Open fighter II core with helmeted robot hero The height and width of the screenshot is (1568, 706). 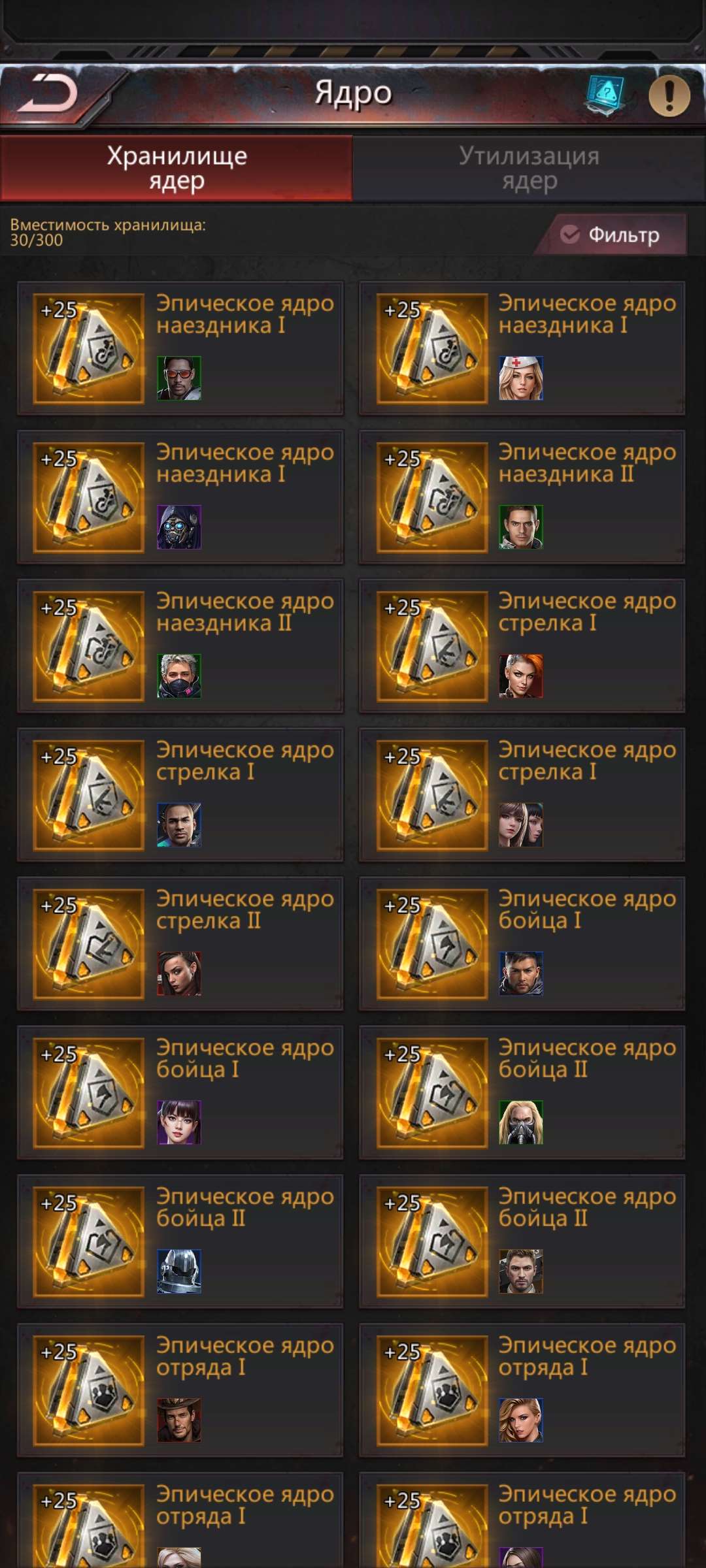click(x=180, y=1242)
